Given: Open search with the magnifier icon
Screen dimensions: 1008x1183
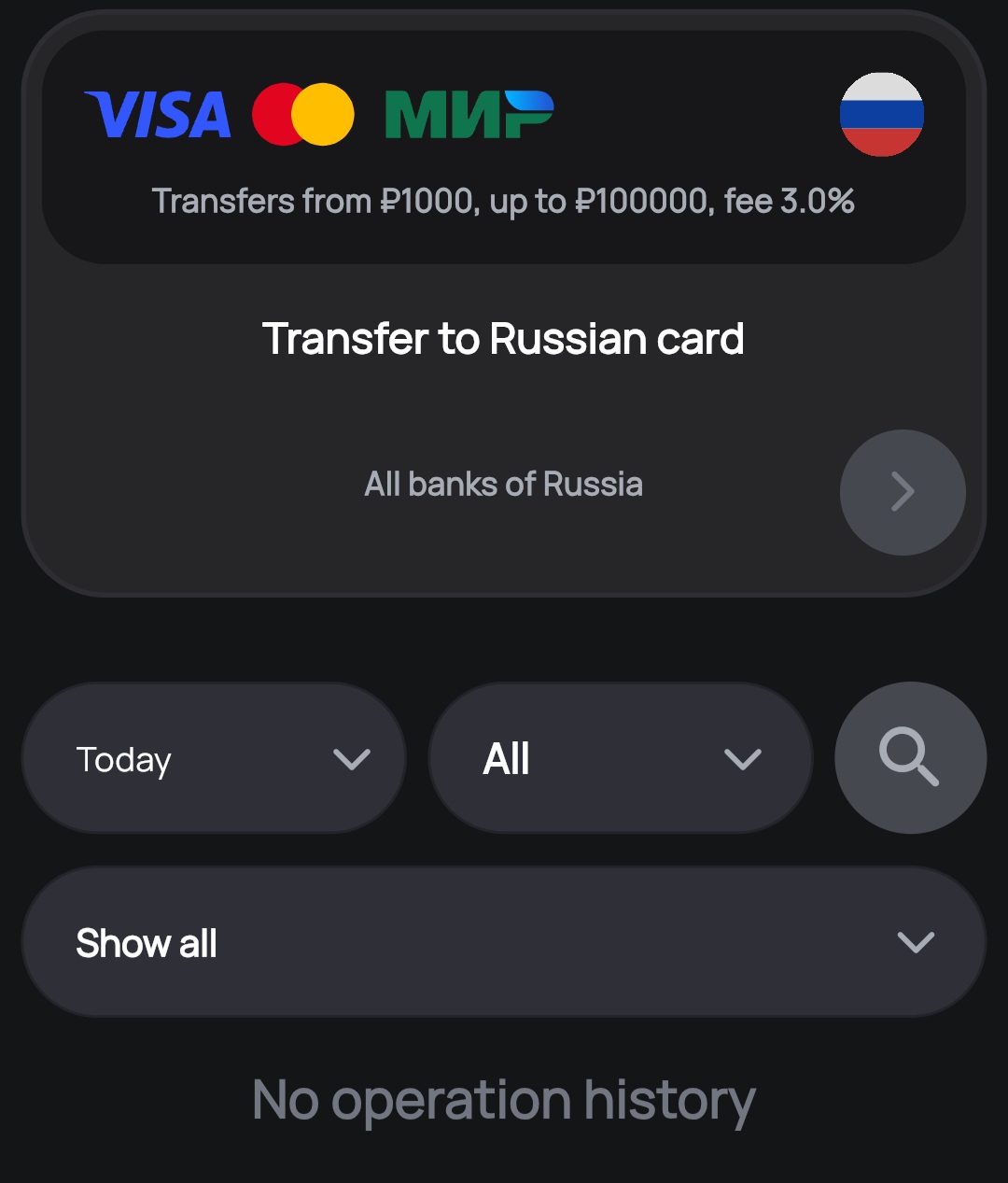Looking at the screenshot, I should coord(909,757).
